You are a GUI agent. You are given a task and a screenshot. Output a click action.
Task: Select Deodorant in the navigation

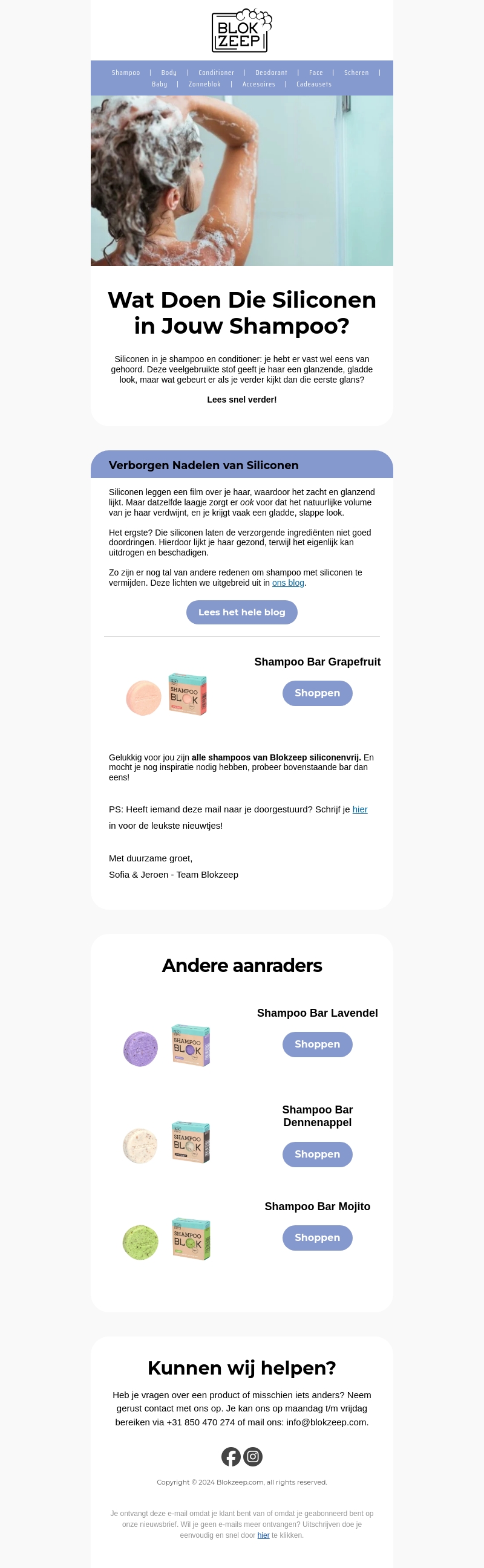pyautogui.click(x=271, y=73)
